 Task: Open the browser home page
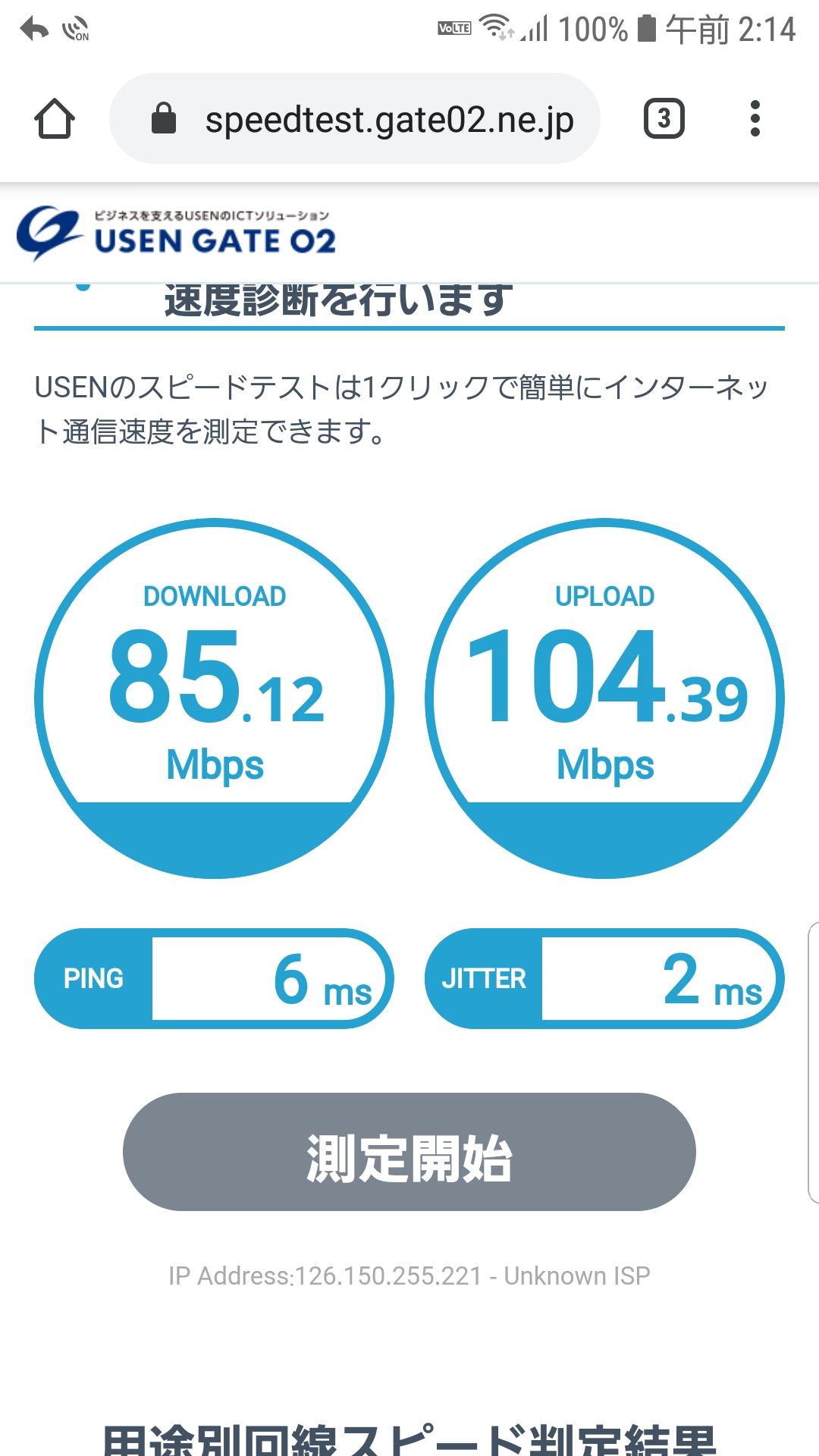click(55, 119)
